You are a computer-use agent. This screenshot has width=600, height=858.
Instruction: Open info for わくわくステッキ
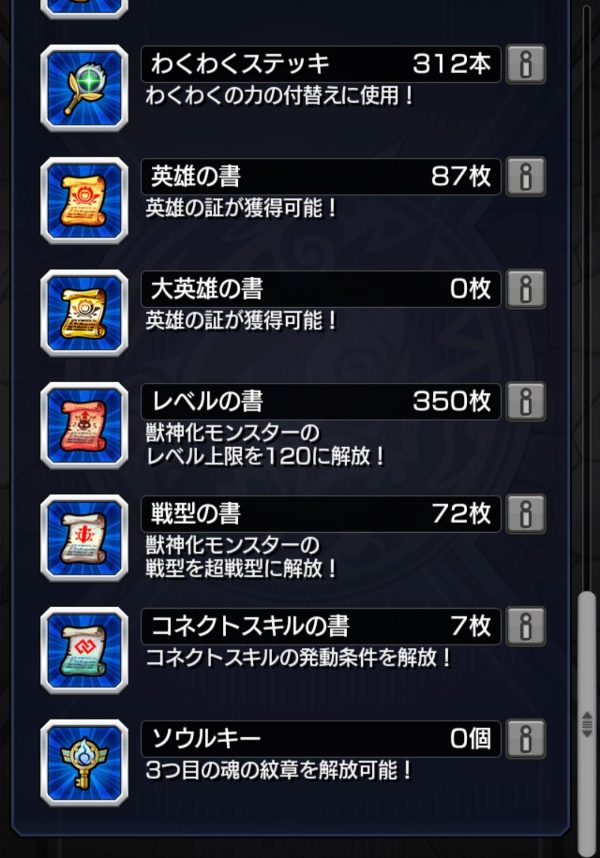tap(526, 64)
